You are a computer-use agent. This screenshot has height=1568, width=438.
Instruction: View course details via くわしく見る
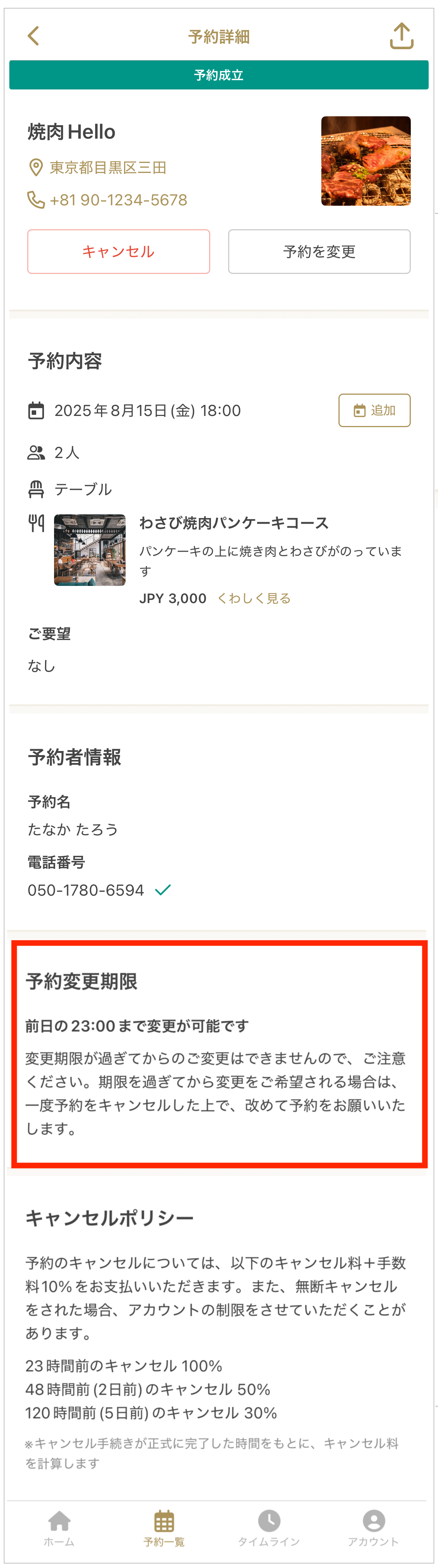click(254, 598)
